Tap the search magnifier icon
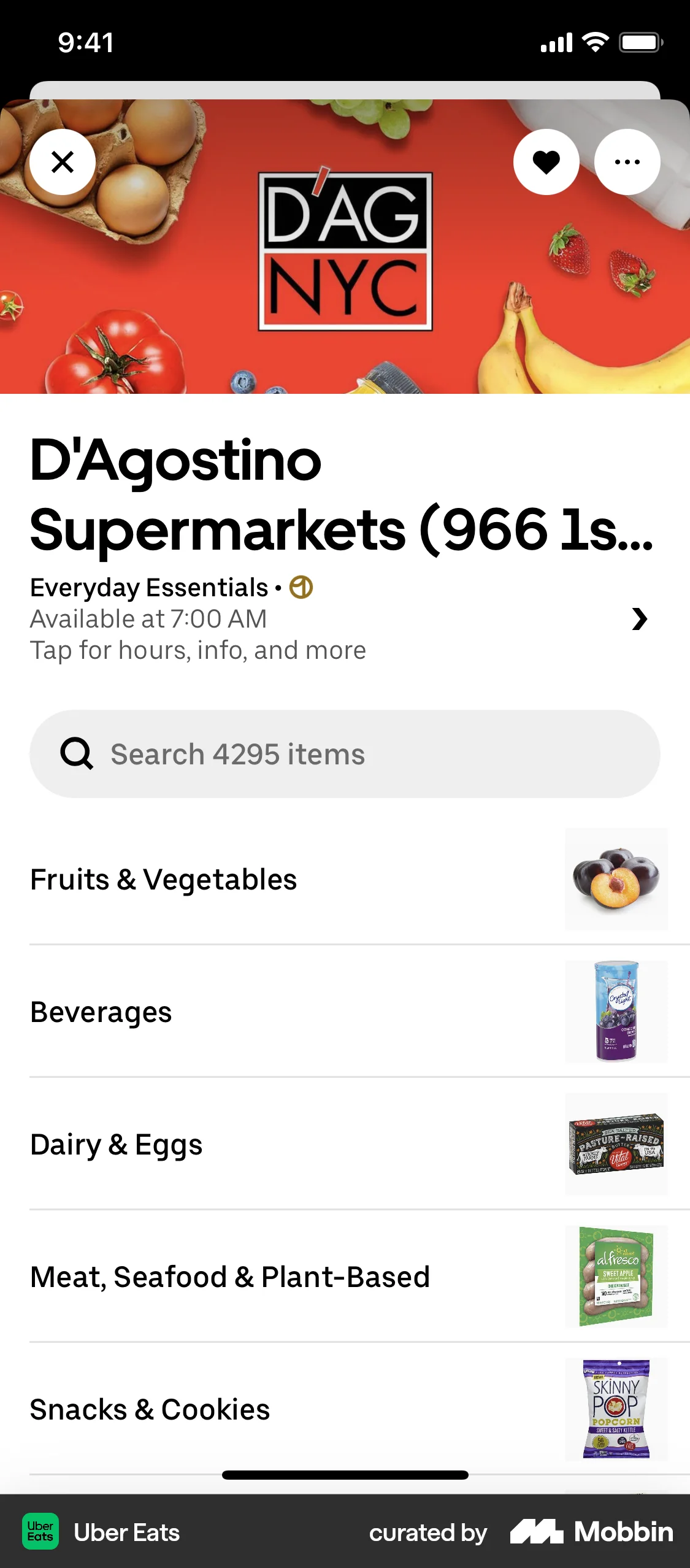Screen dimensions: 690x1568 pyautogui.click(x=77, y=754)
